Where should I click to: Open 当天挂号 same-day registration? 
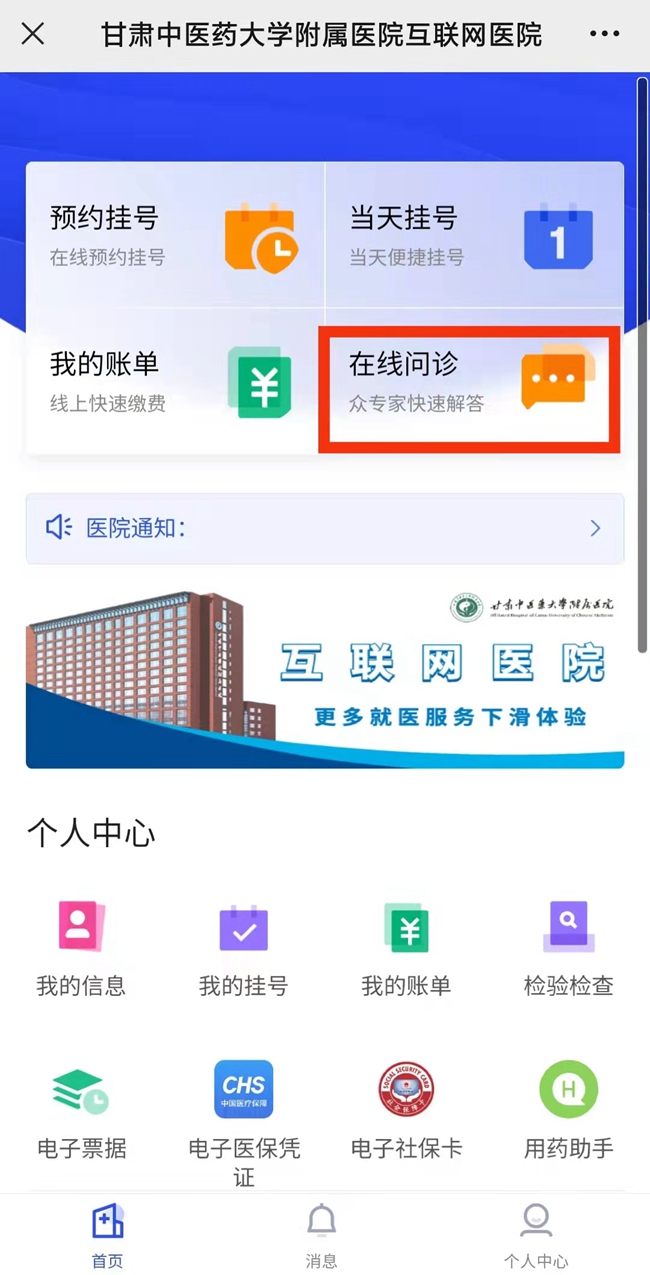tap(474, 236)
